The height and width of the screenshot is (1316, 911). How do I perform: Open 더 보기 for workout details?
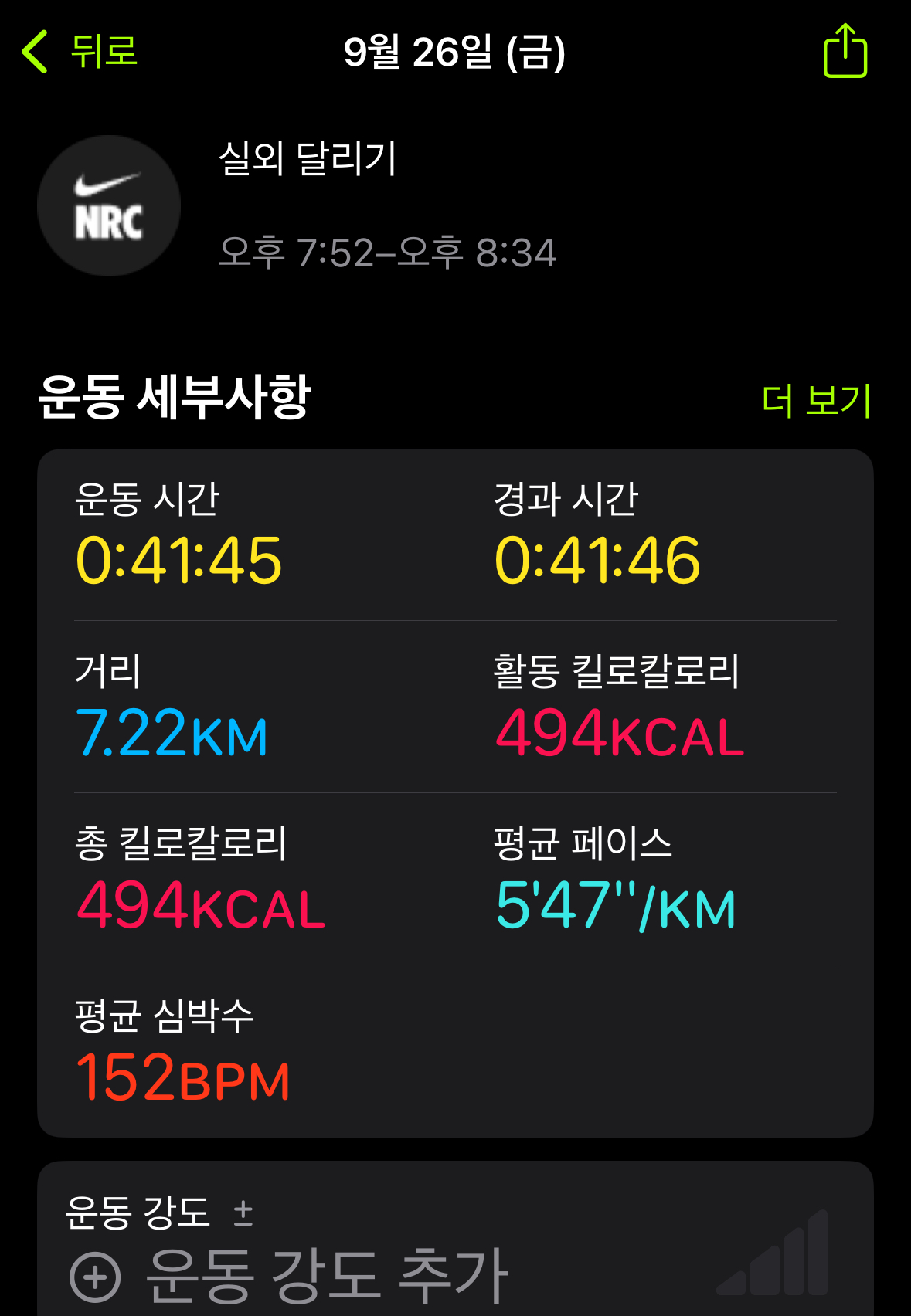pyautogui.click(x=816, y=401)
